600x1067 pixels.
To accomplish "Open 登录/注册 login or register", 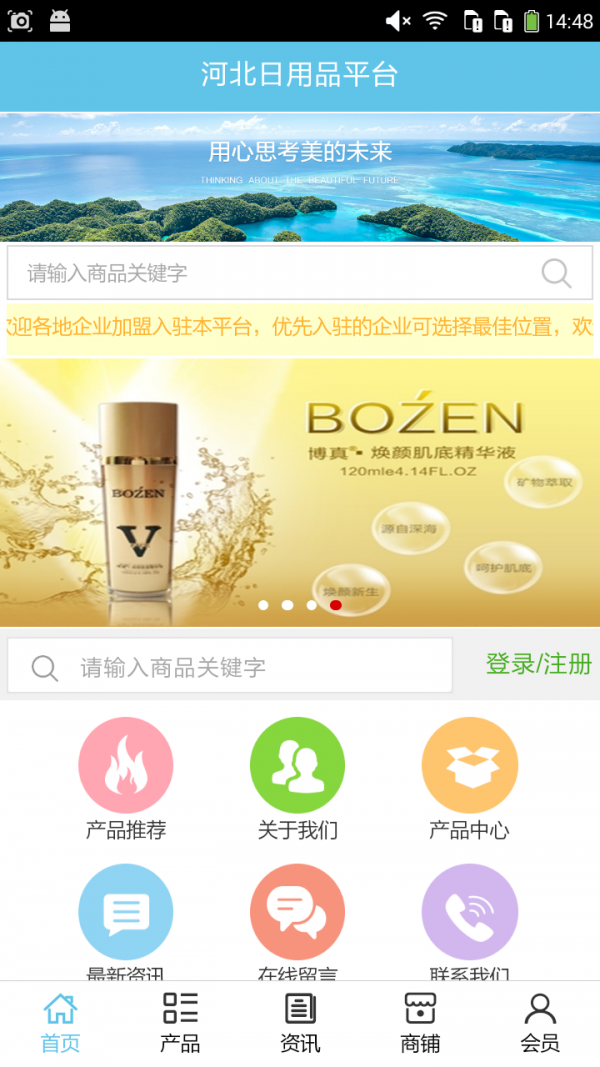I will click(x=538, y=664).
